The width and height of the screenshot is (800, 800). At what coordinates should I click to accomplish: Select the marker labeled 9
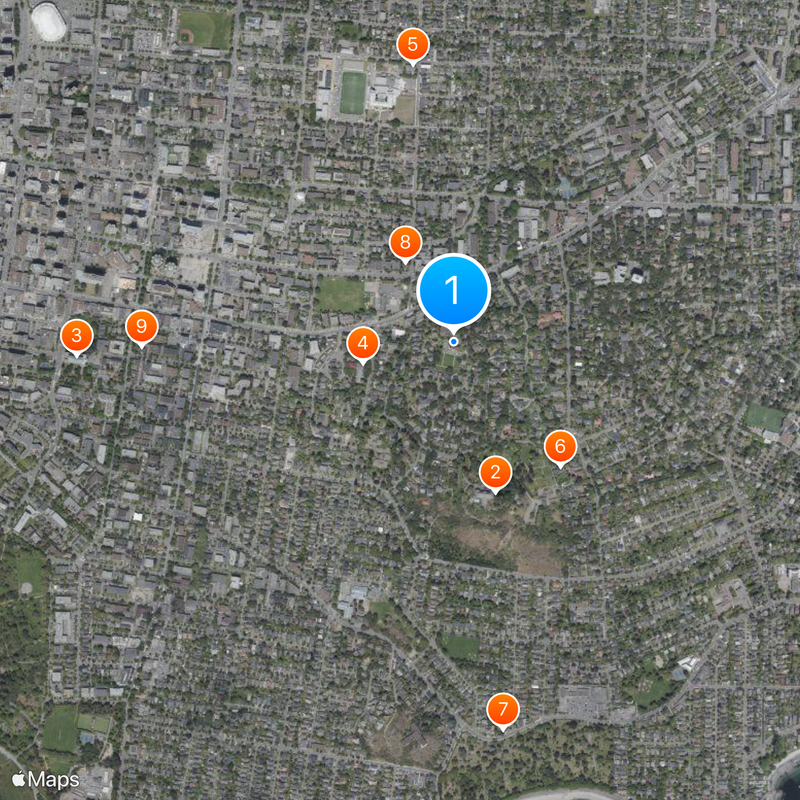142,326
